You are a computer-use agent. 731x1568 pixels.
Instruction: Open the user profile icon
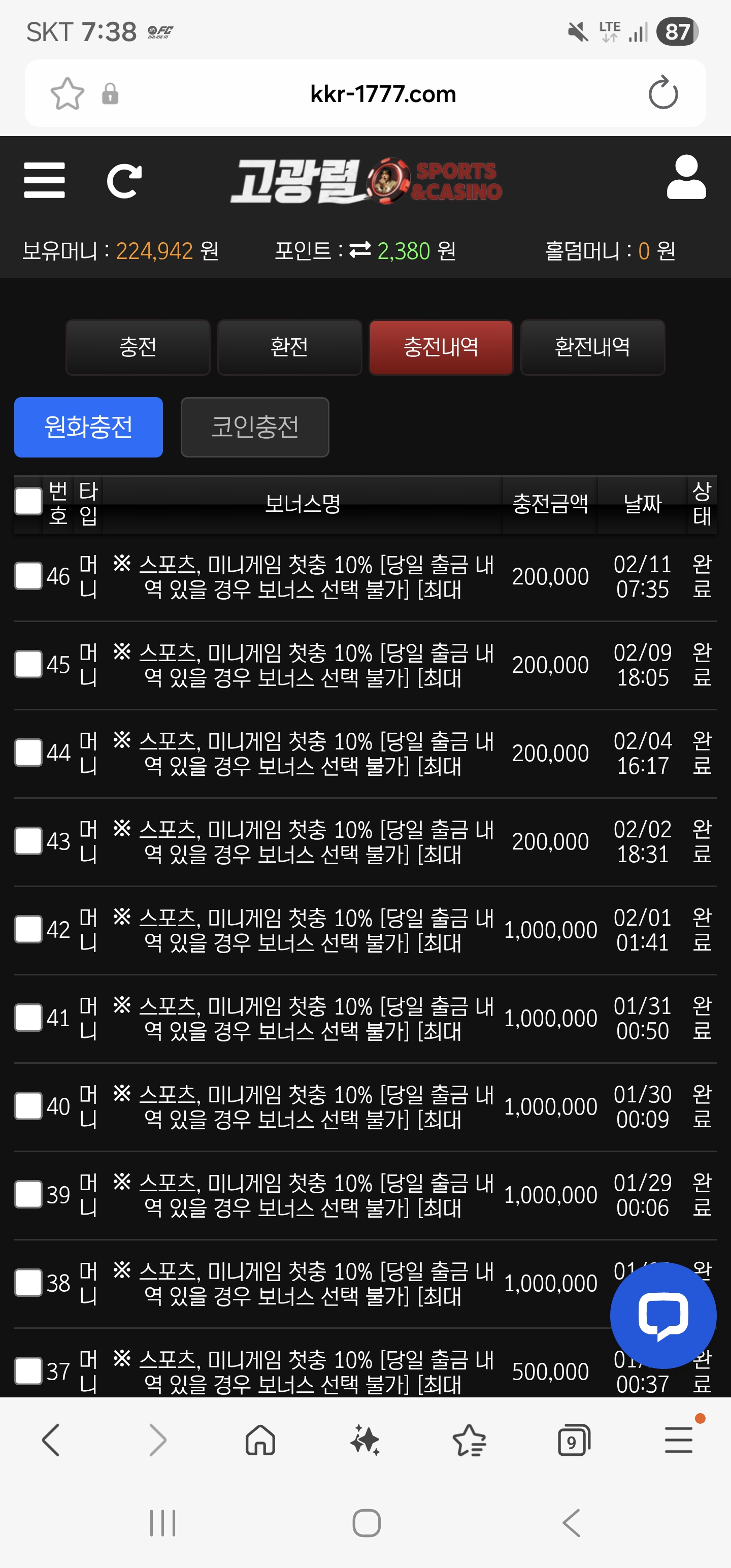coord(686,177)
